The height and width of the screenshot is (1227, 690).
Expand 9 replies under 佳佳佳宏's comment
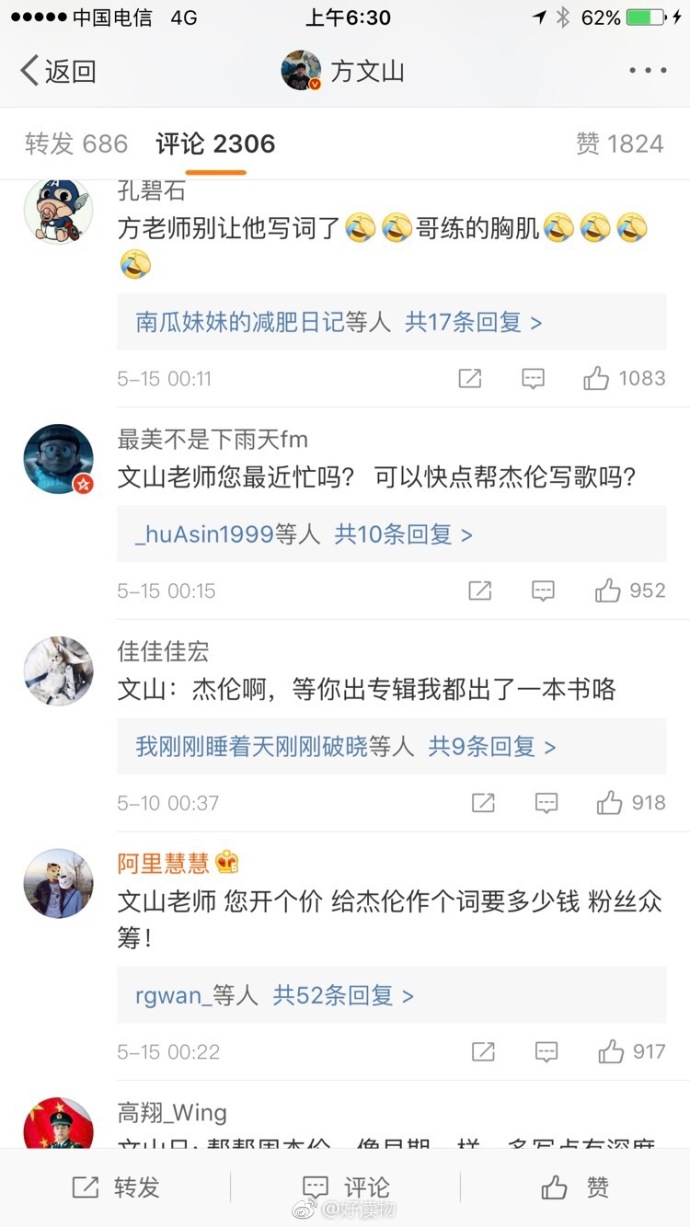(x=492, y=746)
